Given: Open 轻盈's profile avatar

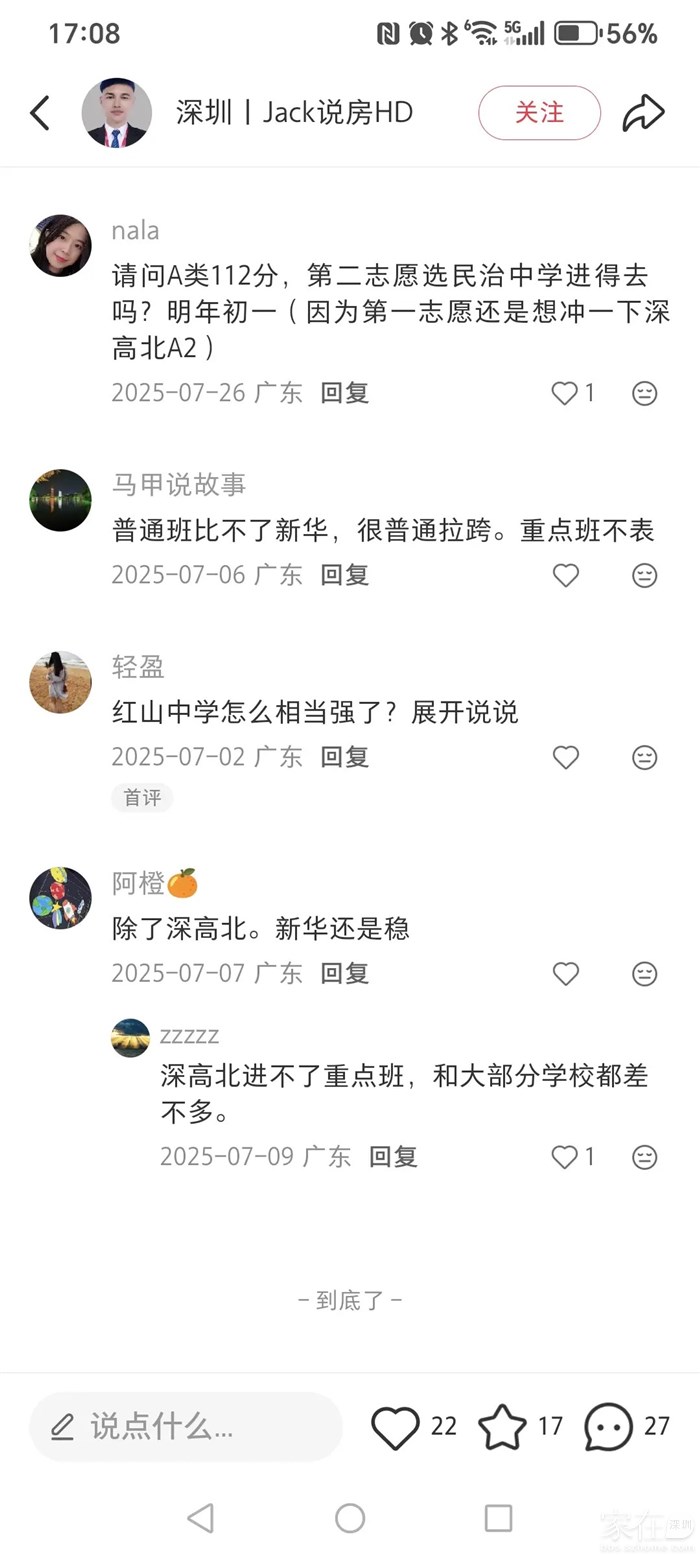Looking at the screenshot, I should [60, 682].
